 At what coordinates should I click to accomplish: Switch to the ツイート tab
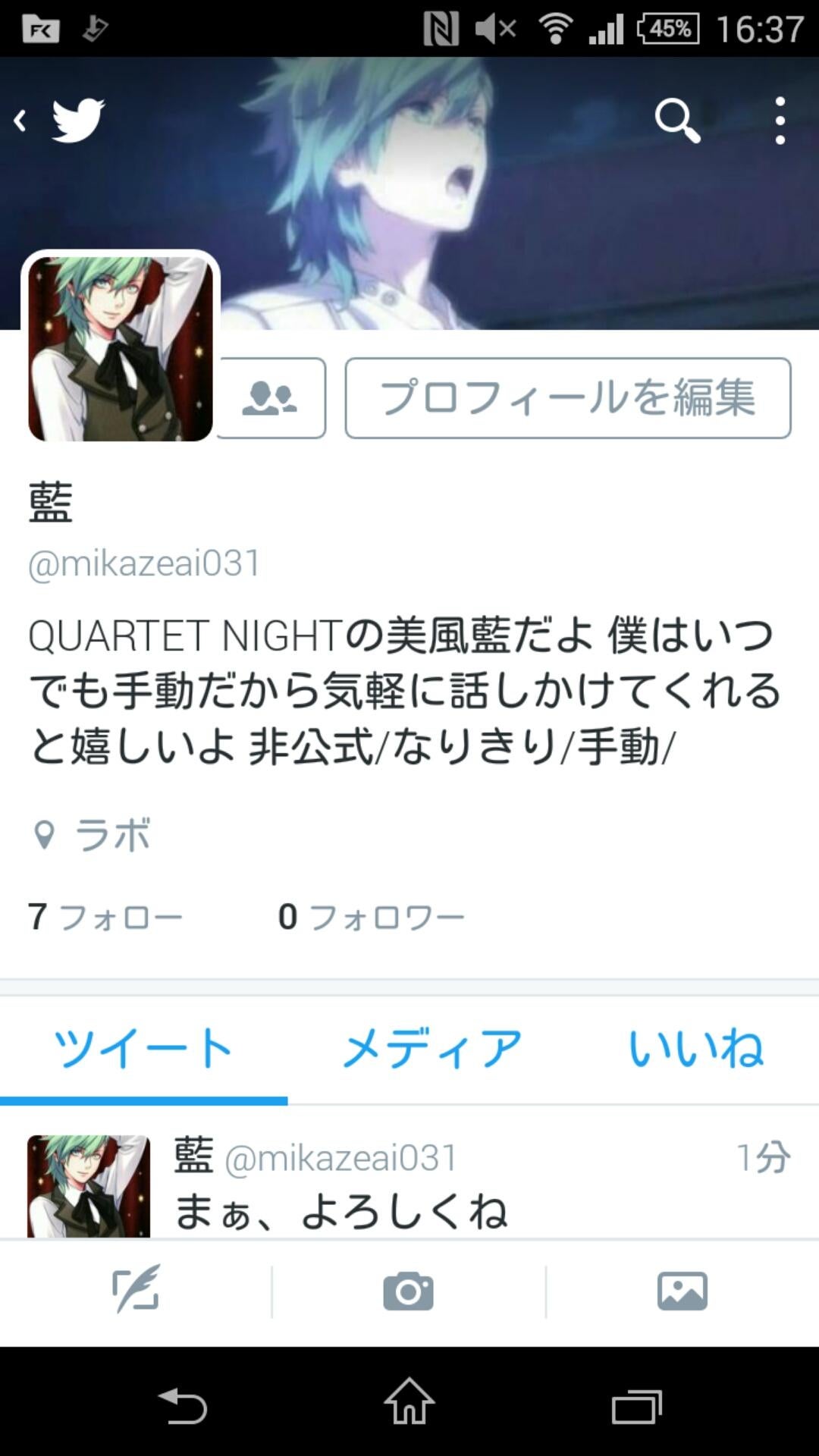[x=143, y=1049]
